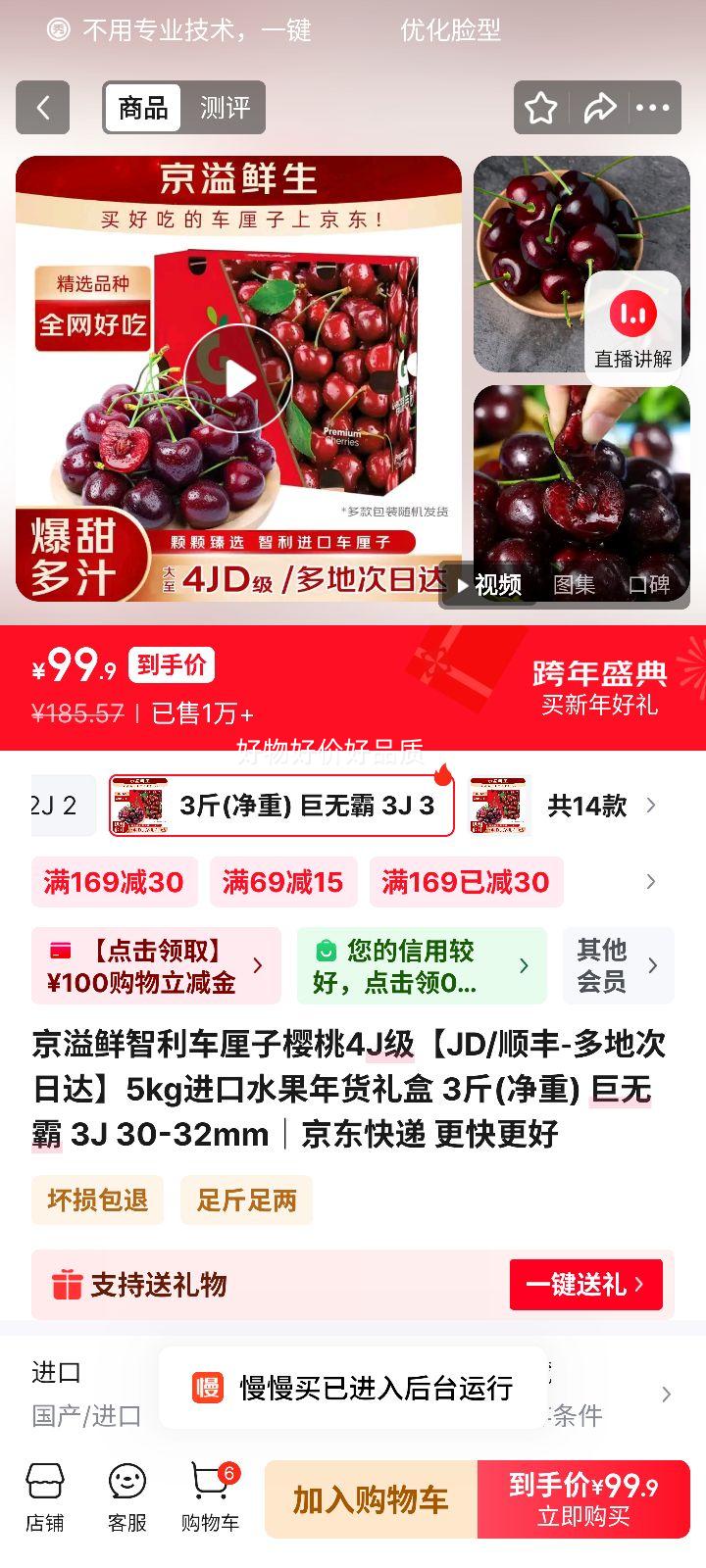Open 直播讲解 live explanation
The width and height of the screenshot is (706, 1568).
[633, 323]
